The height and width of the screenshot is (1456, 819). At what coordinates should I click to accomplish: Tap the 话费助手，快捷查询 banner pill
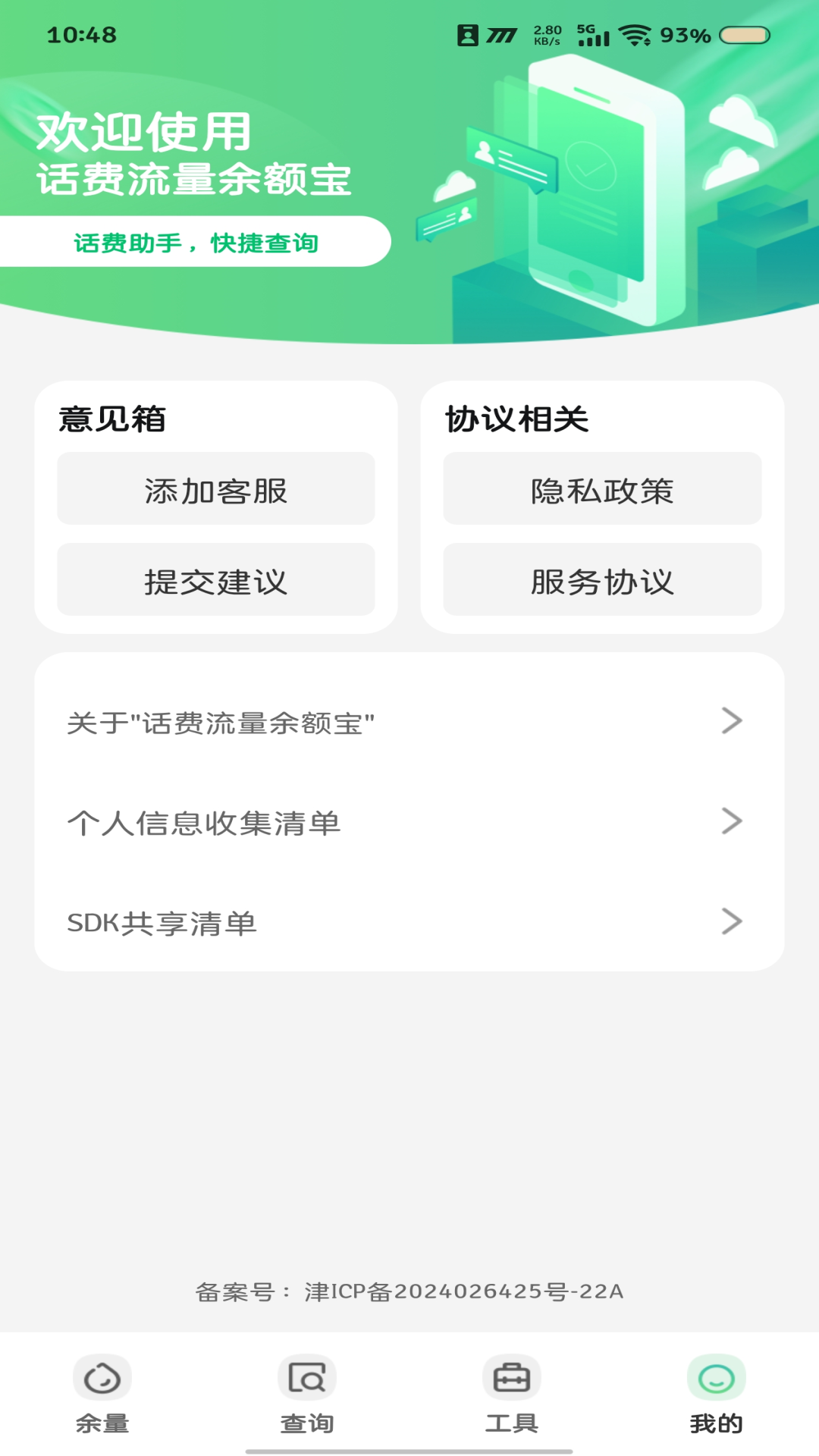[x=196, y=241]
